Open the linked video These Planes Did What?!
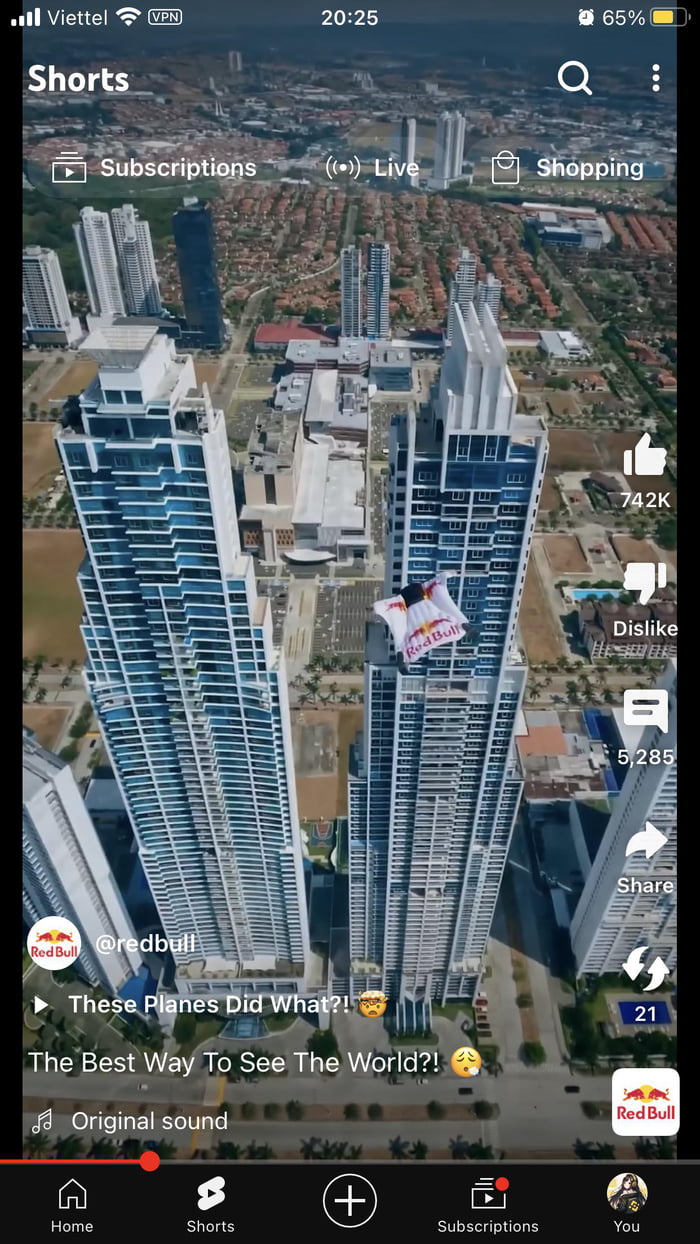This screenshot has width=700, height=1244. (210, 1004)
